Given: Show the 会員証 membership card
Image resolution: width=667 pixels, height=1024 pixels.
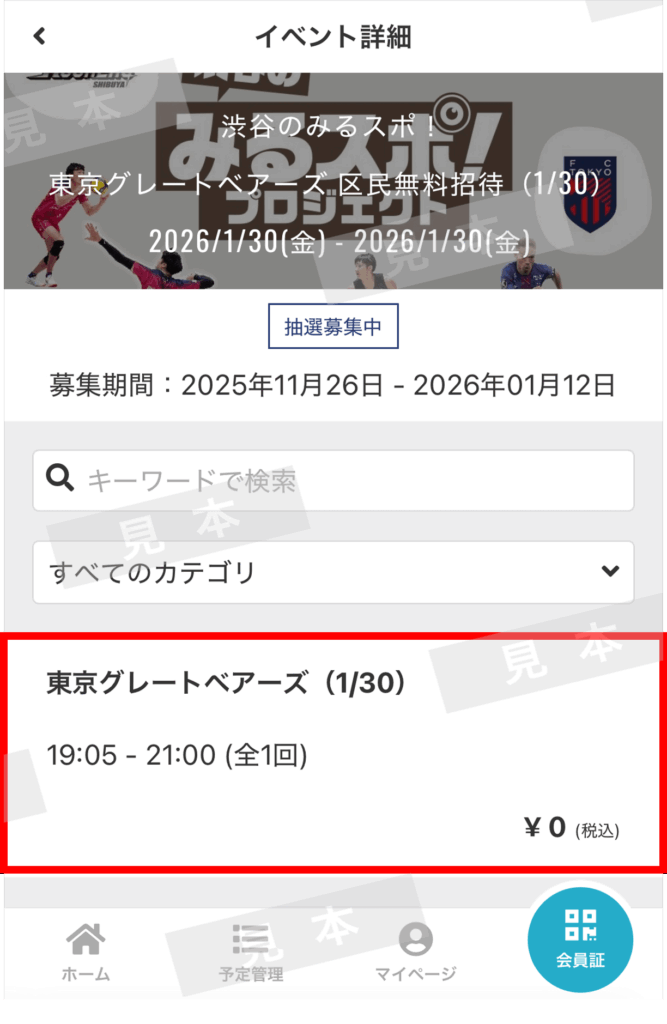Looking at the screenshot, I should (x=580, y=938).
